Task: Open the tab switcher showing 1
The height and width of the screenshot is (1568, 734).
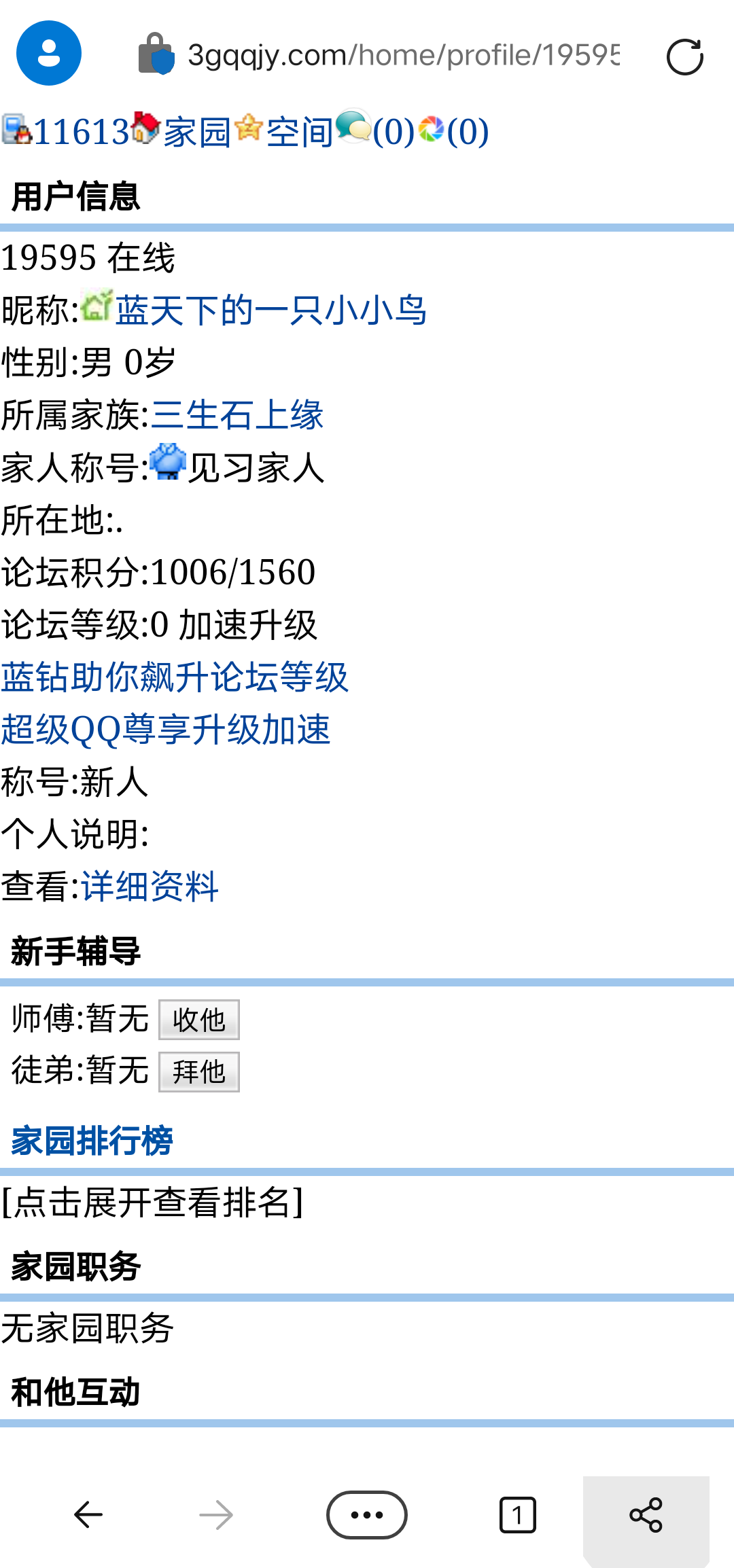Action: coord(518,1514)
